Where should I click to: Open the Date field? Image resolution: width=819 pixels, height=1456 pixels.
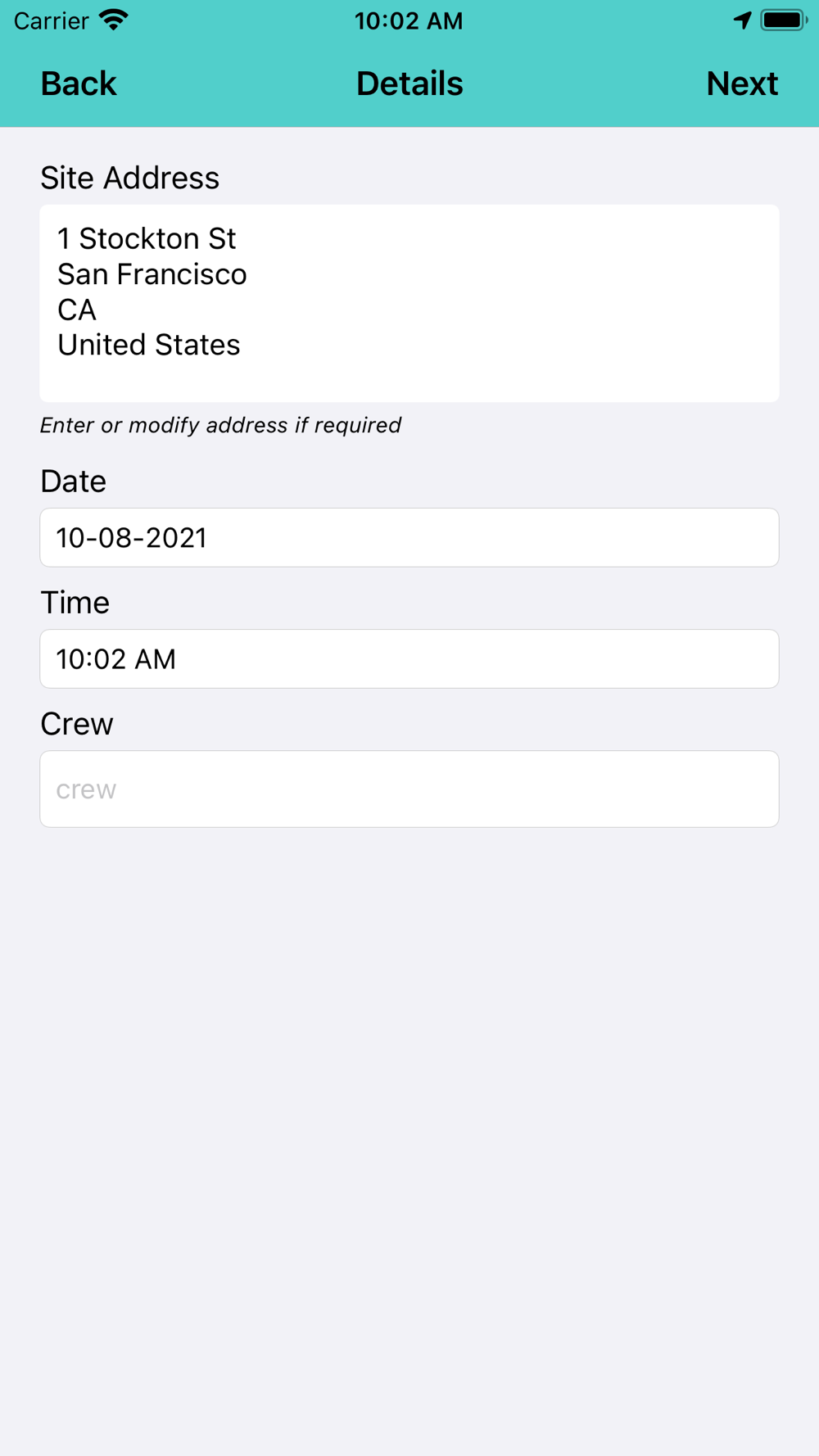coord(409,537)
